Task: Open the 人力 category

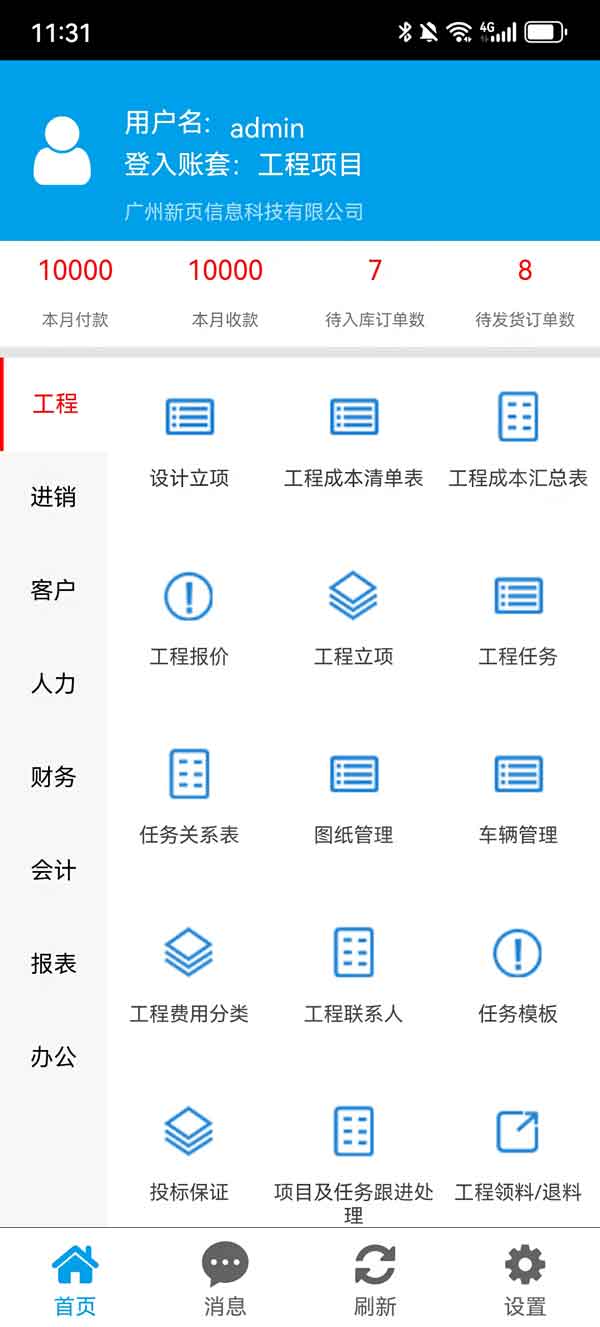Action: tap(53, 684)
